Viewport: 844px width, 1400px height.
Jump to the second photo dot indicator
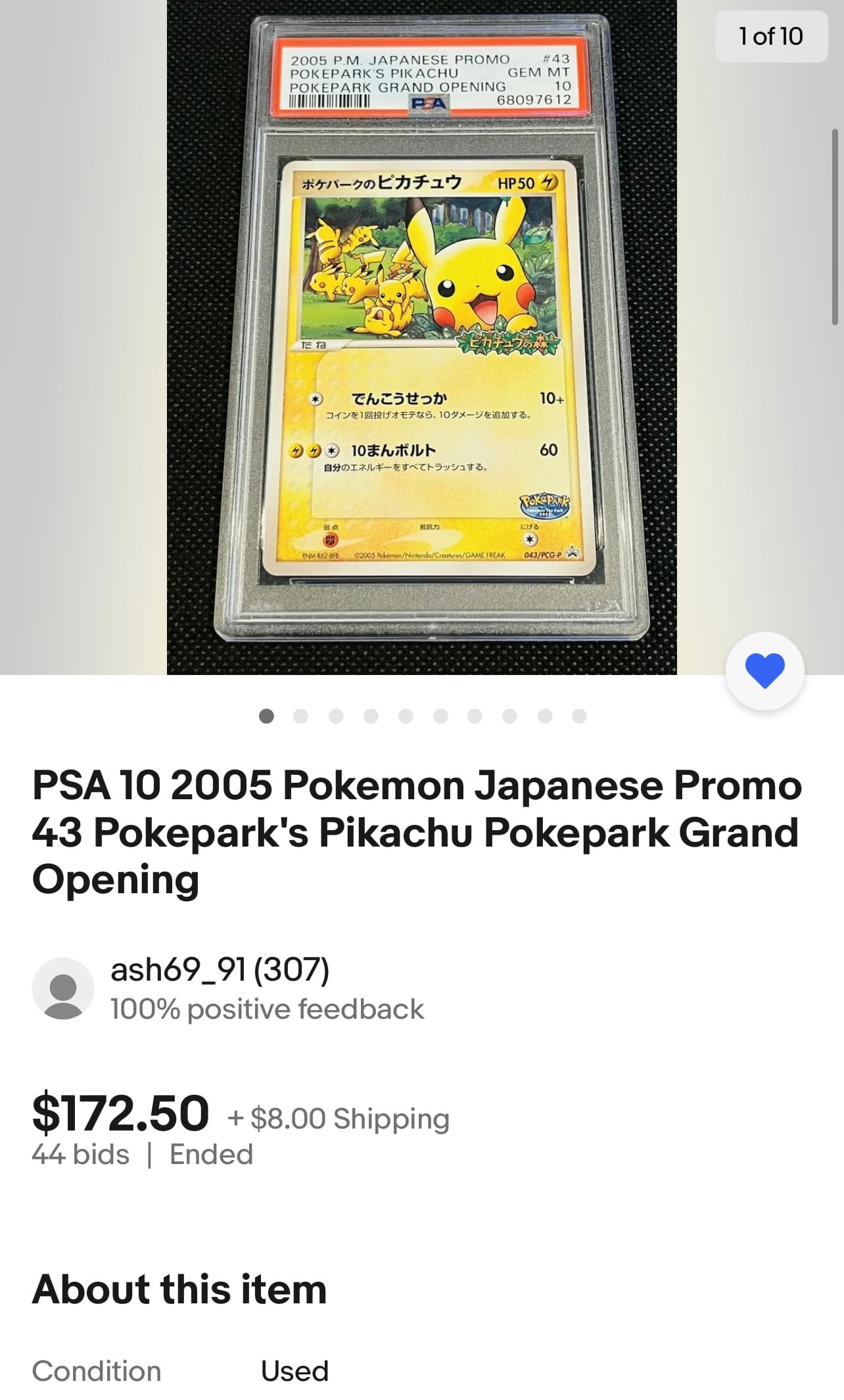click(301, 716)
